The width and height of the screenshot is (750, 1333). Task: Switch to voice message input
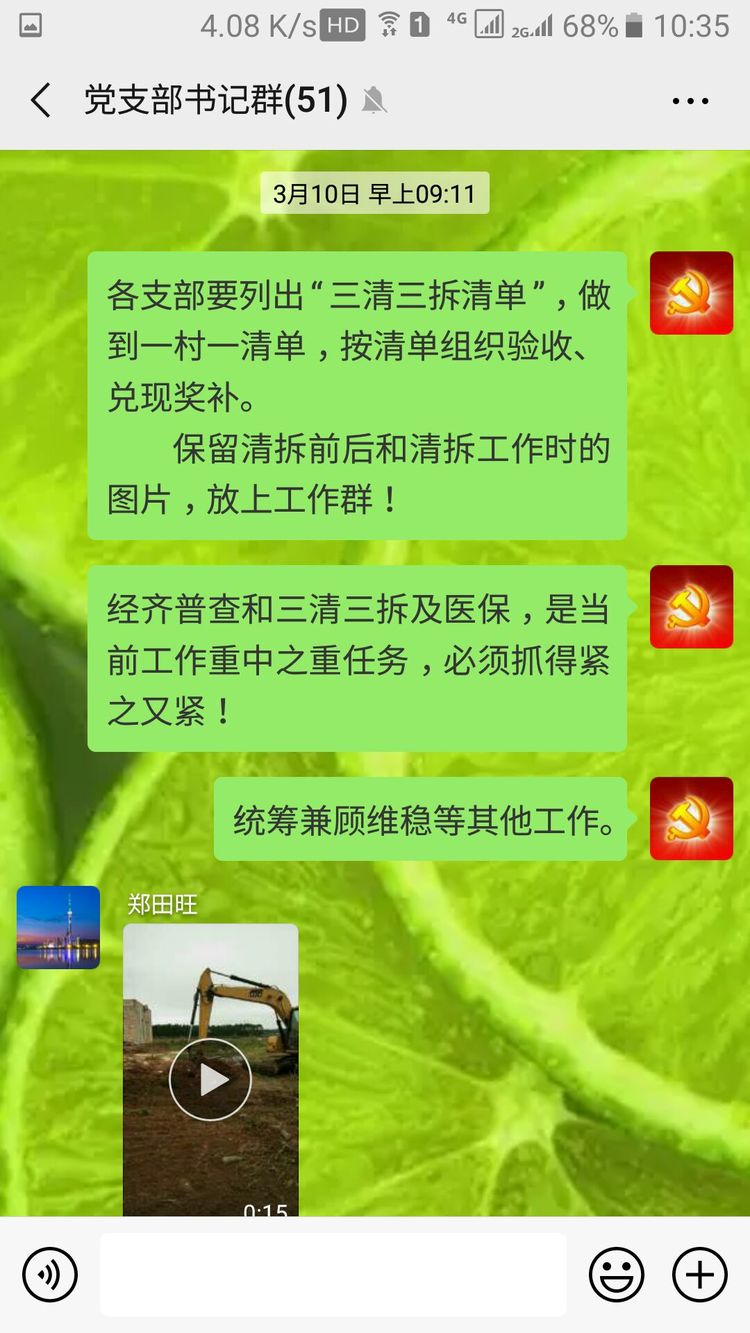click(x=49, y=1275)
